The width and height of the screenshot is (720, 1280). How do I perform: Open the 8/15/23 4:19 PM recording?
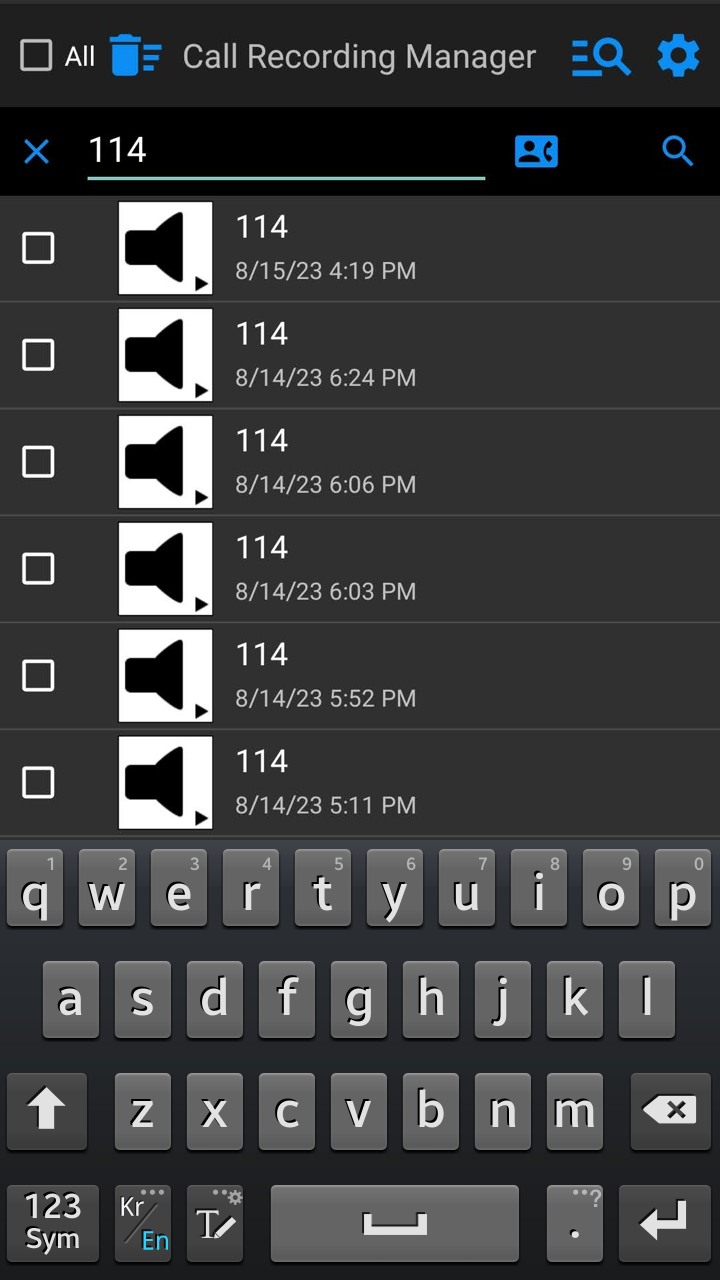(400, 248)
